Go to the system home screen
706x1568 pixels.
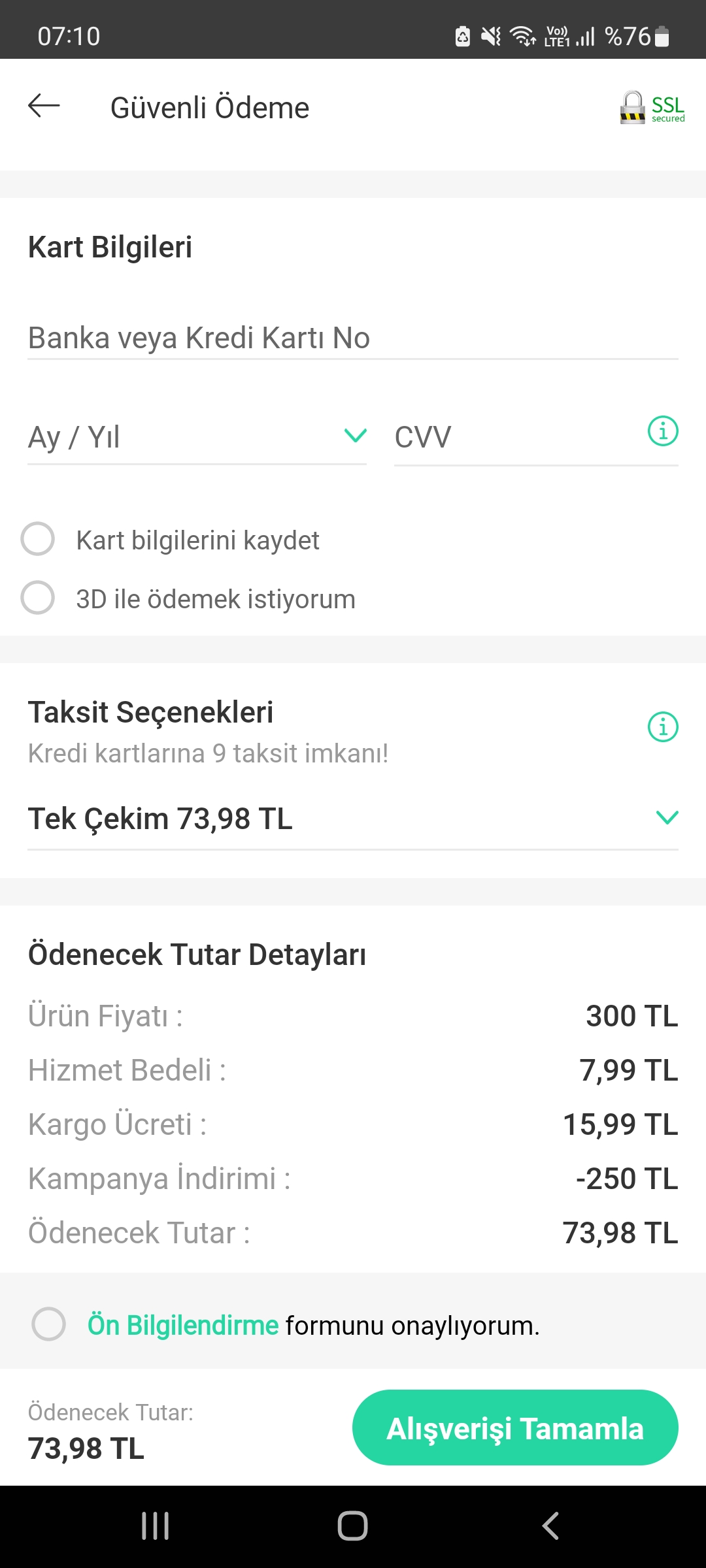click(x=352, y=1526)
